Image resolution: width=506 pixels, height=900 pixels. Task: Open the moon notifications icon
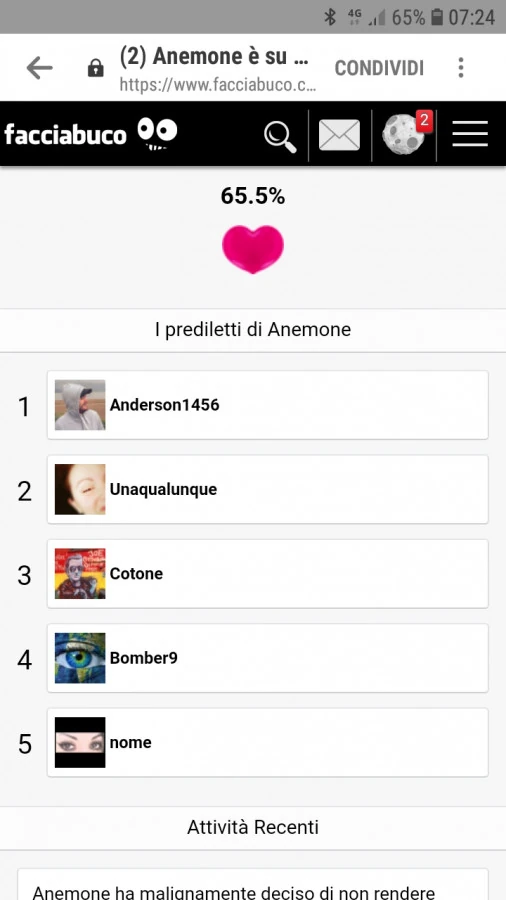(406, 134)
